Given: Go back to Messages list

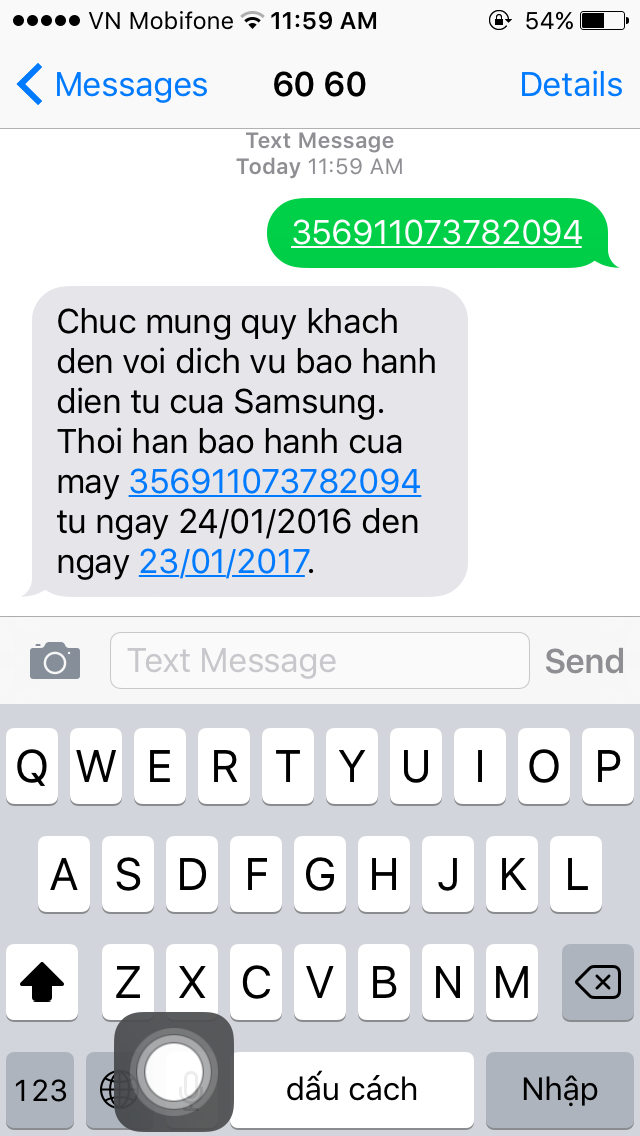Looking at the screenshot, I should coord(112,85).
